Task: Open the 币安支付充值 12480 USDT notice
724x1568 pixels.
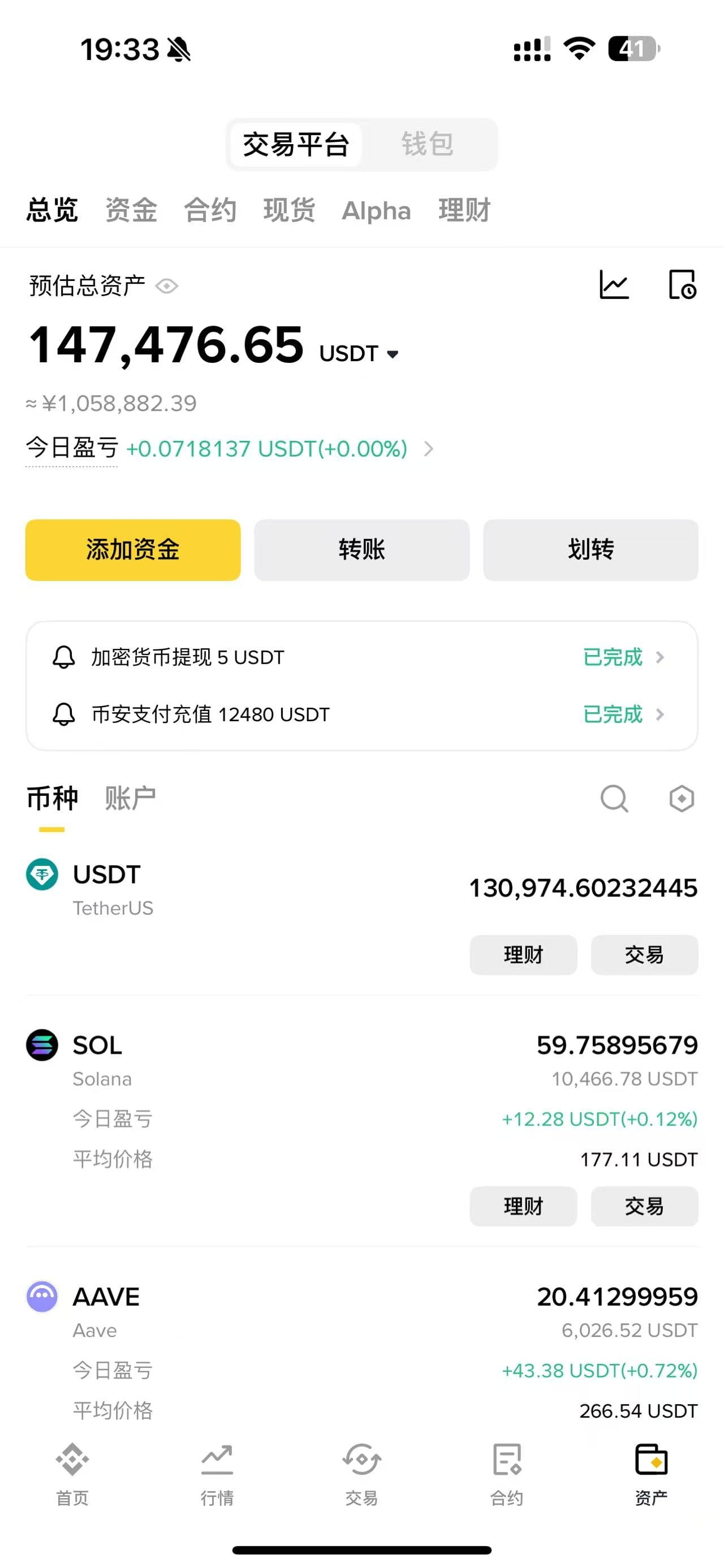Action: tap(361, 714)
